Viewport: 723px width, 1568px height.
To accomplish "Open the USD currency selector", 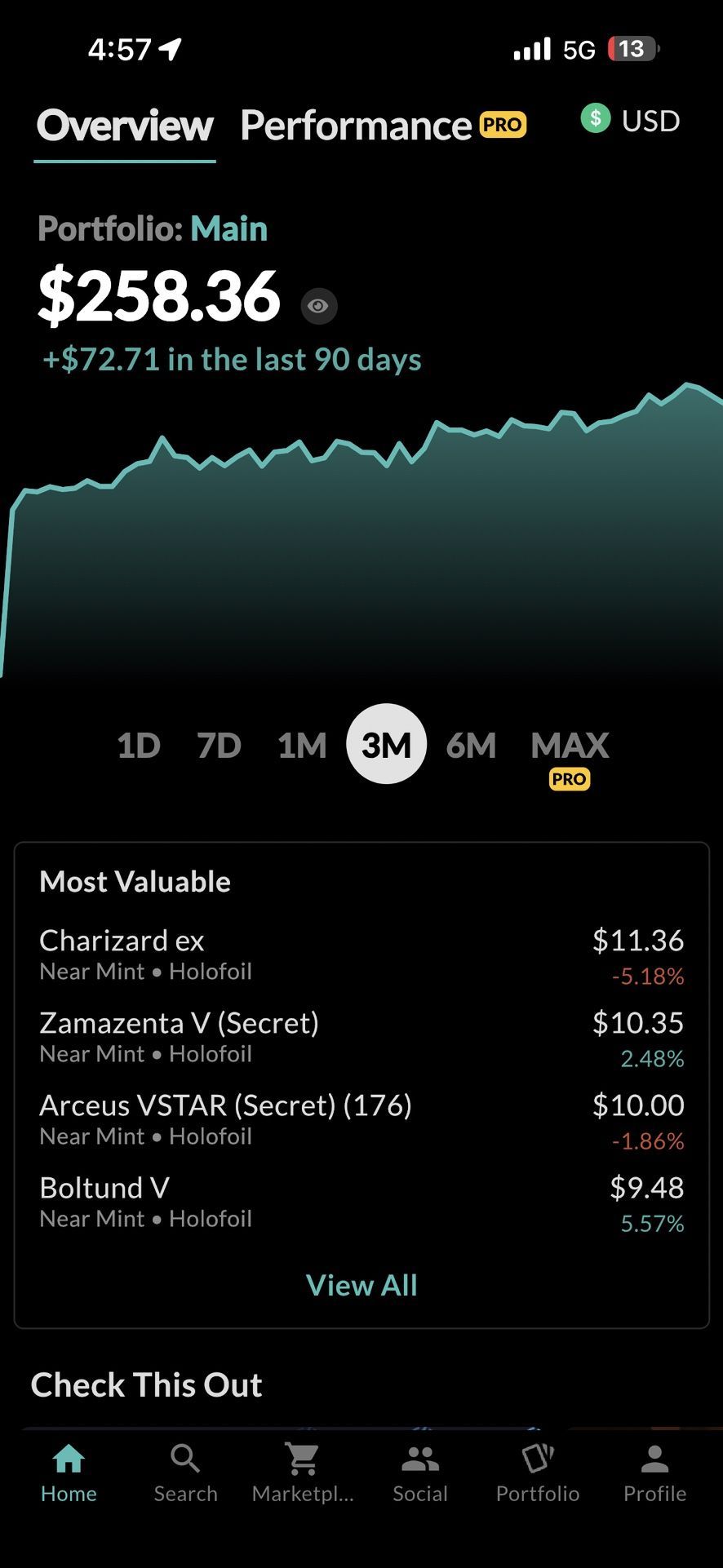I will click(631, 121).
